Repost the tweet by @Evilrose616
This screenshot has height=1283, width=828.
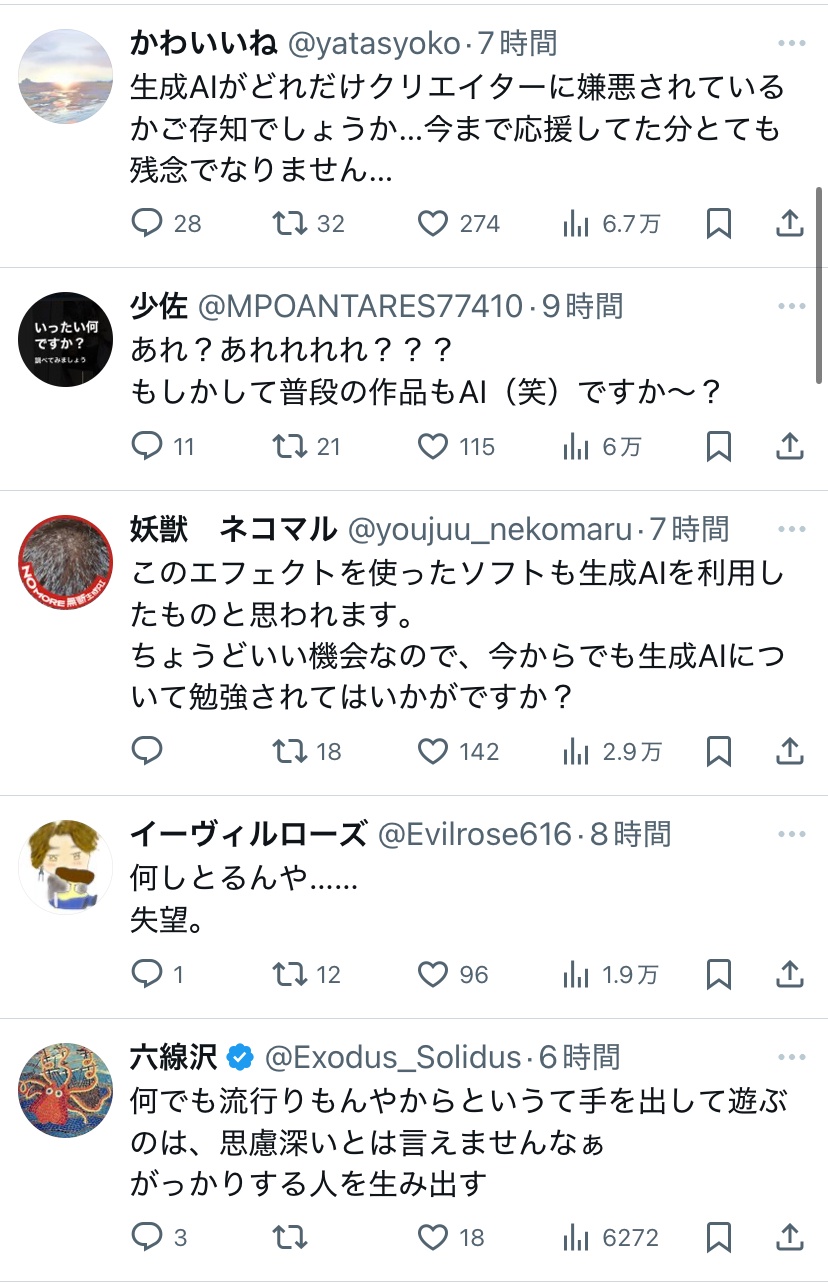290,974
